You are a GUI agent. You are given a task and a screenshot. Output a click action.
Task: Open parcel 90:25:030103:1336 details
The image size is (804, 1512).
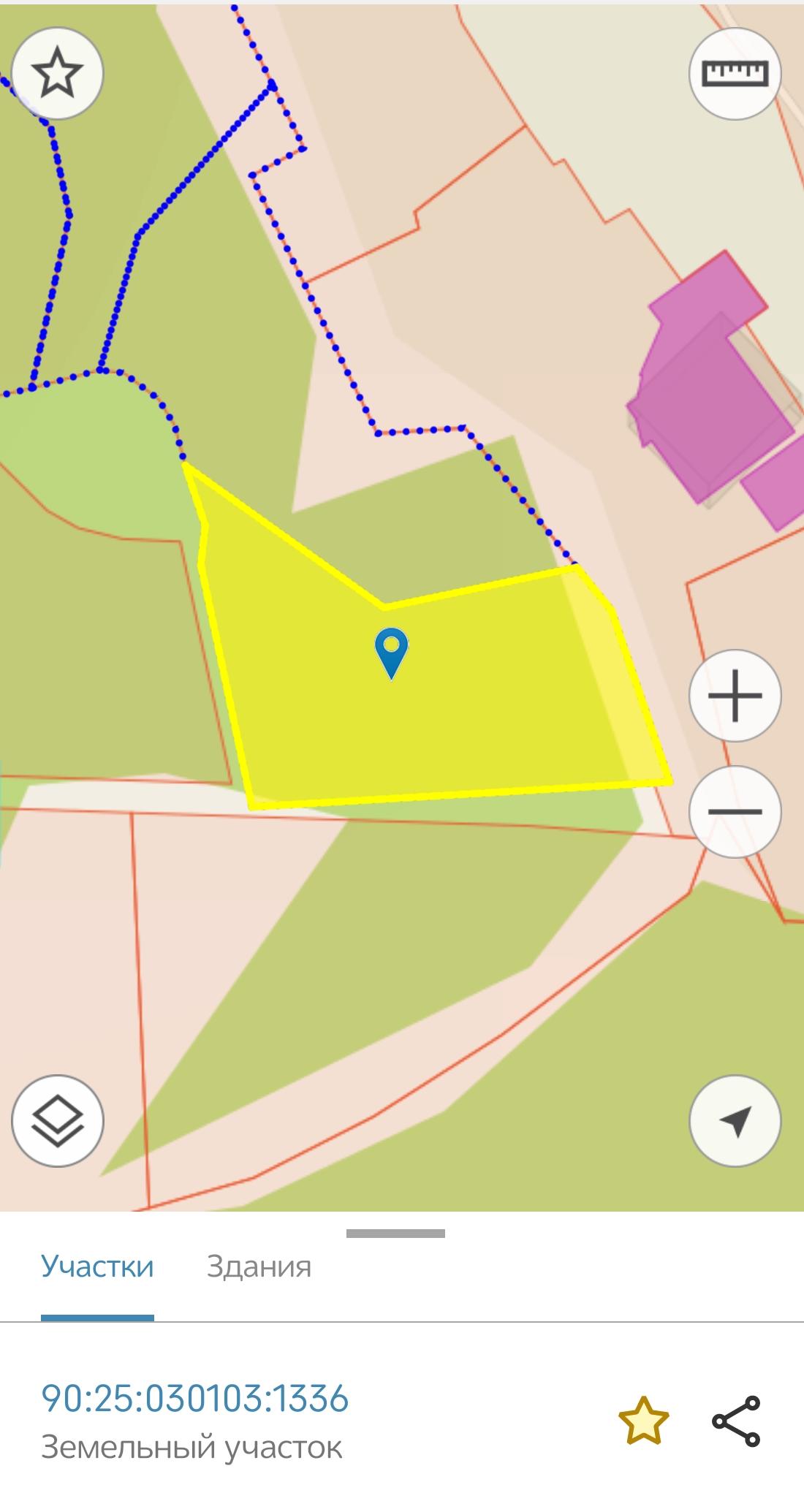coord(195,1399)
